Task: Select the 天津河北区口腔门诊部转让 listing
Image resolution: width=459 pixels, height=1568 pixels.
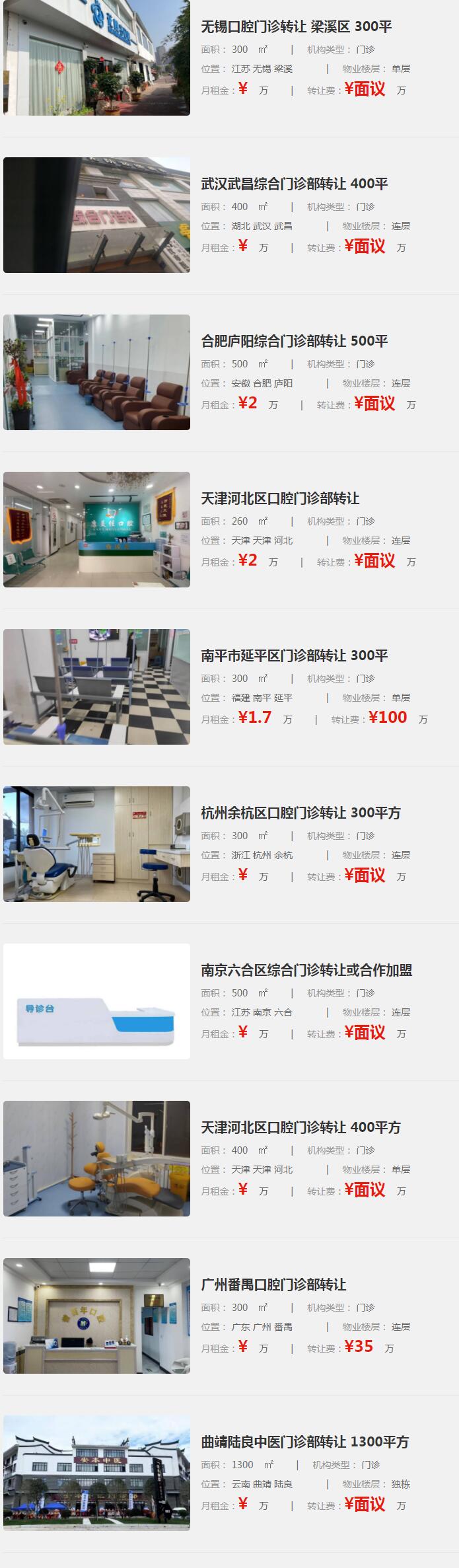Action: (x=280, y=499)
